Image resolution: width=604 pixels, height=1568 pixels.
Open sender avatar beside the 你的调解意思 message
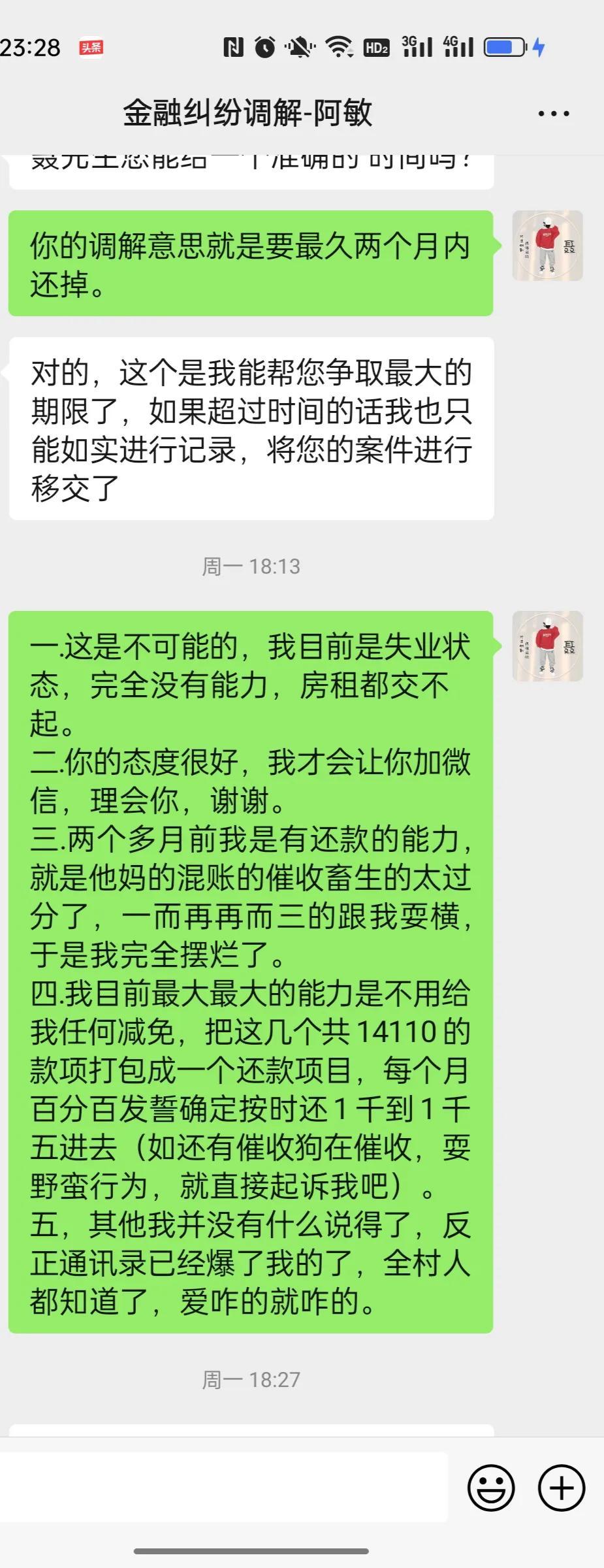[547, 246]
